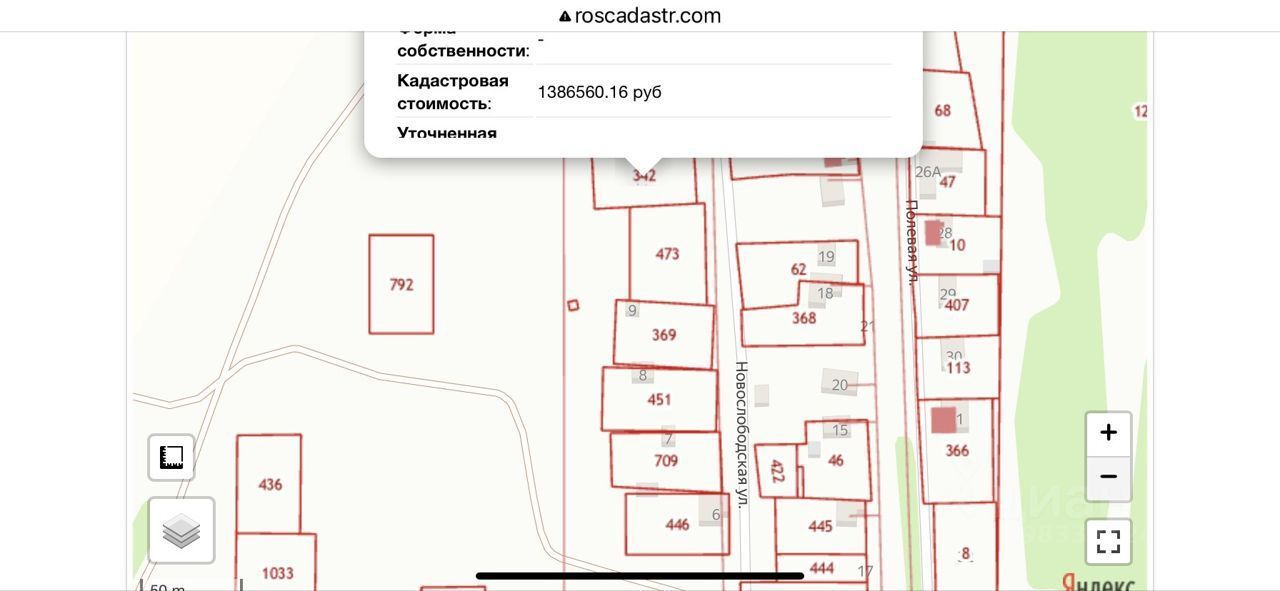Select land parcel 436
1280x591 pixels.
point(269,484)
